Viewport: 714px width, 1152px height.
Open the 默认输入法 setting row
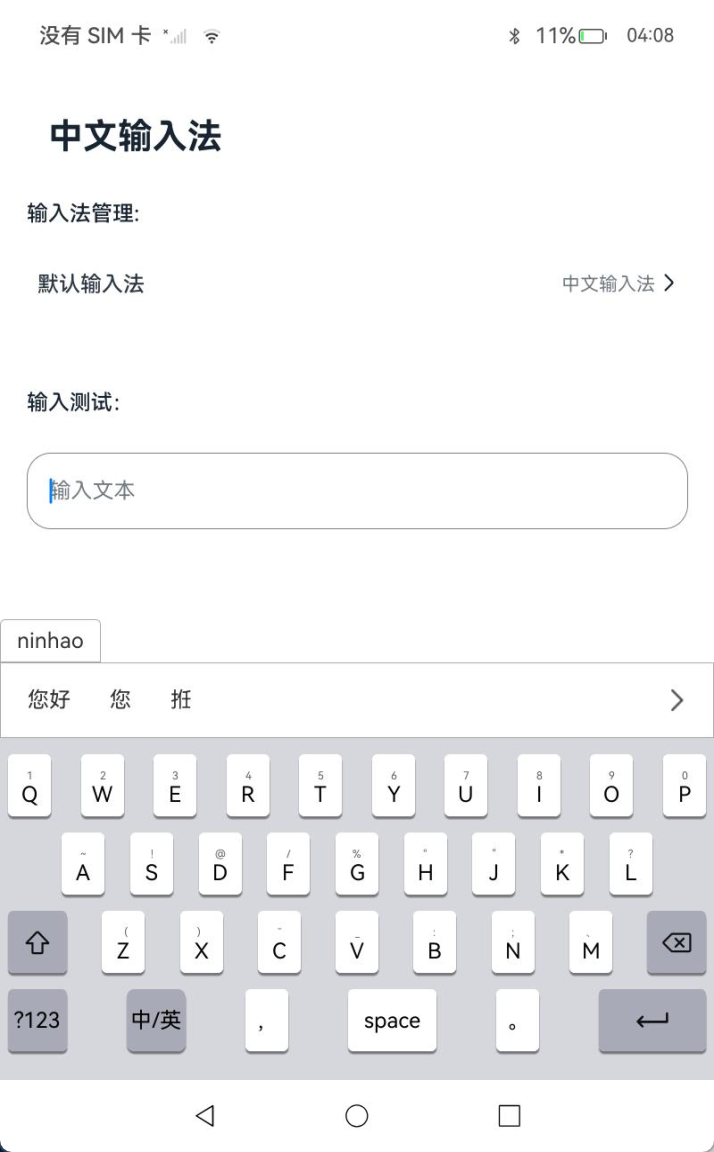(x=357, y=284)
